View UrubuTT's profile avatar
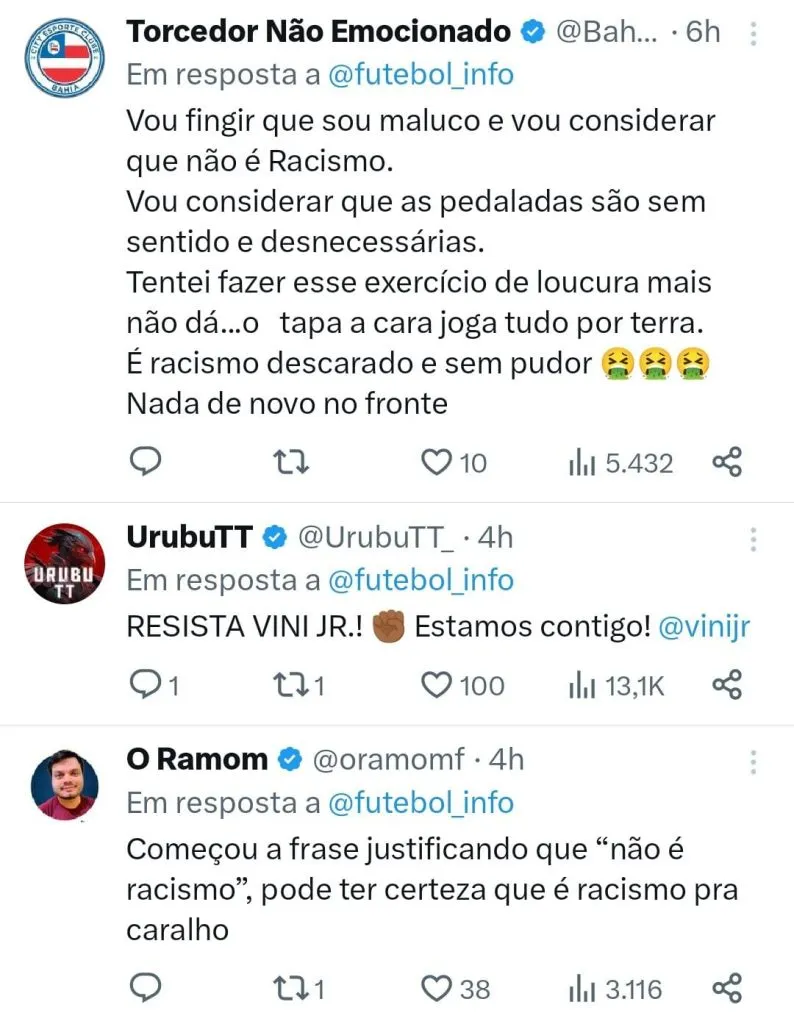Screen dimensions: 794x1024 (61, 563)
